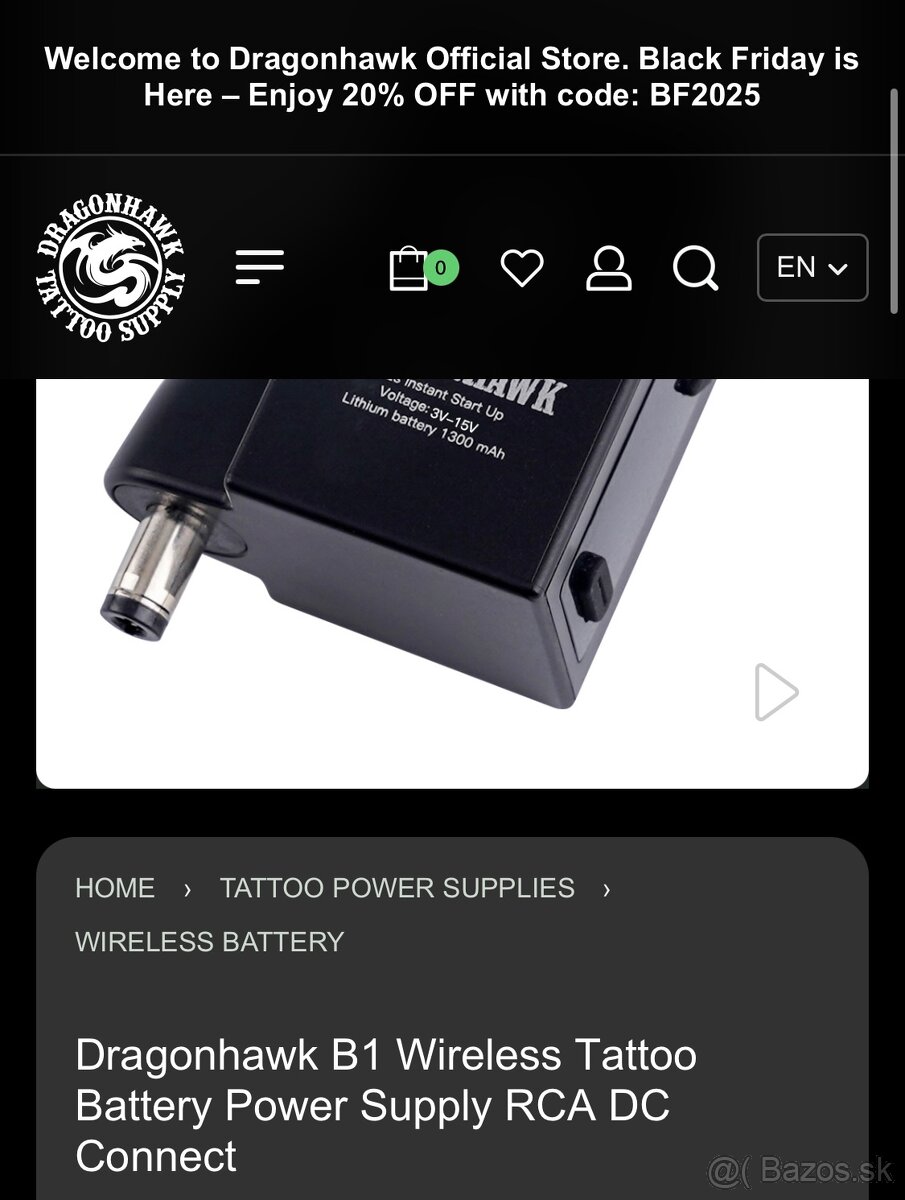Open the hamburger navigation menu
This screenshot has width=905, height=1200.
[x=259, y=267]
